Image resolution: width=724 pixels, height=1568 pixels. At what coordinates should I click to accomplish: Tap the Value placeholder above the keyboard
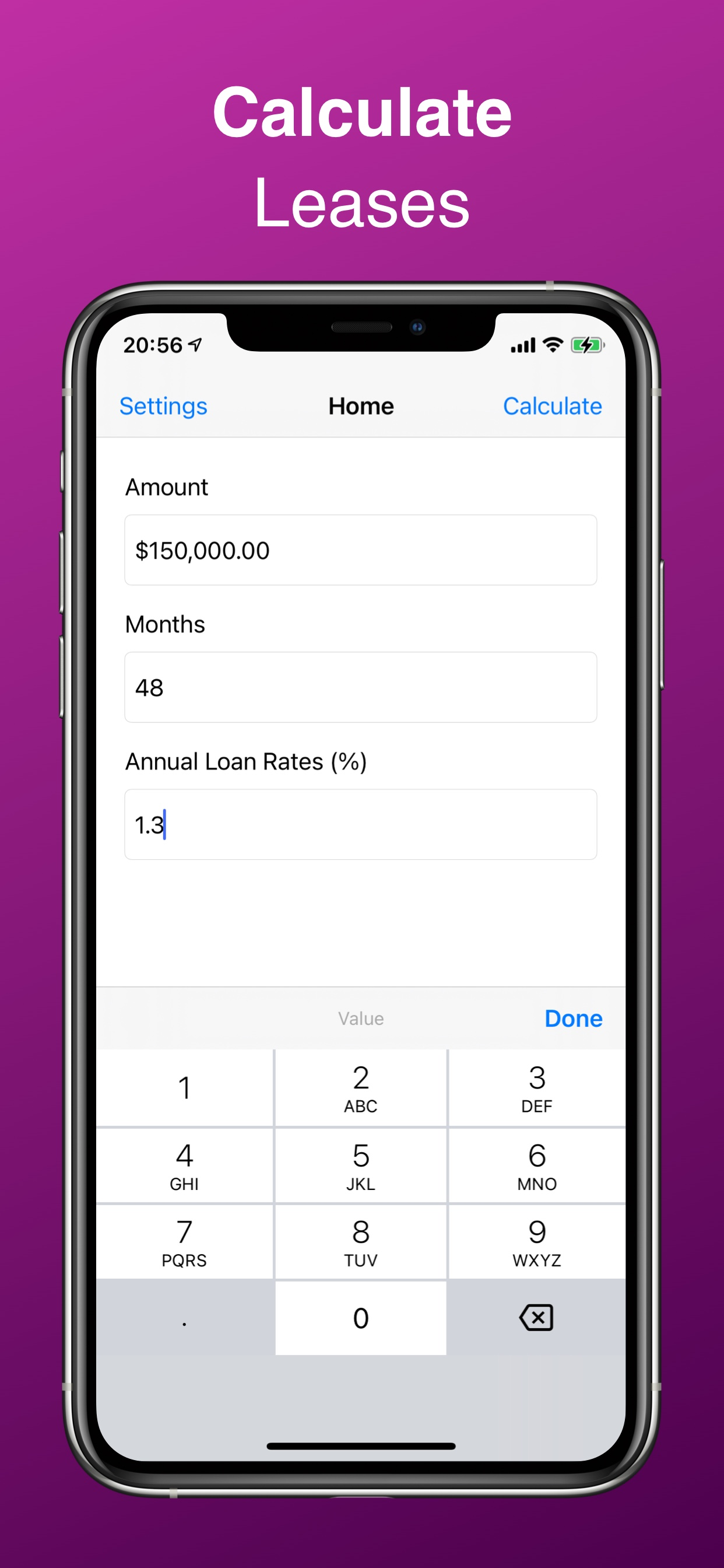pyautogui.click(x=360, y=1018)
